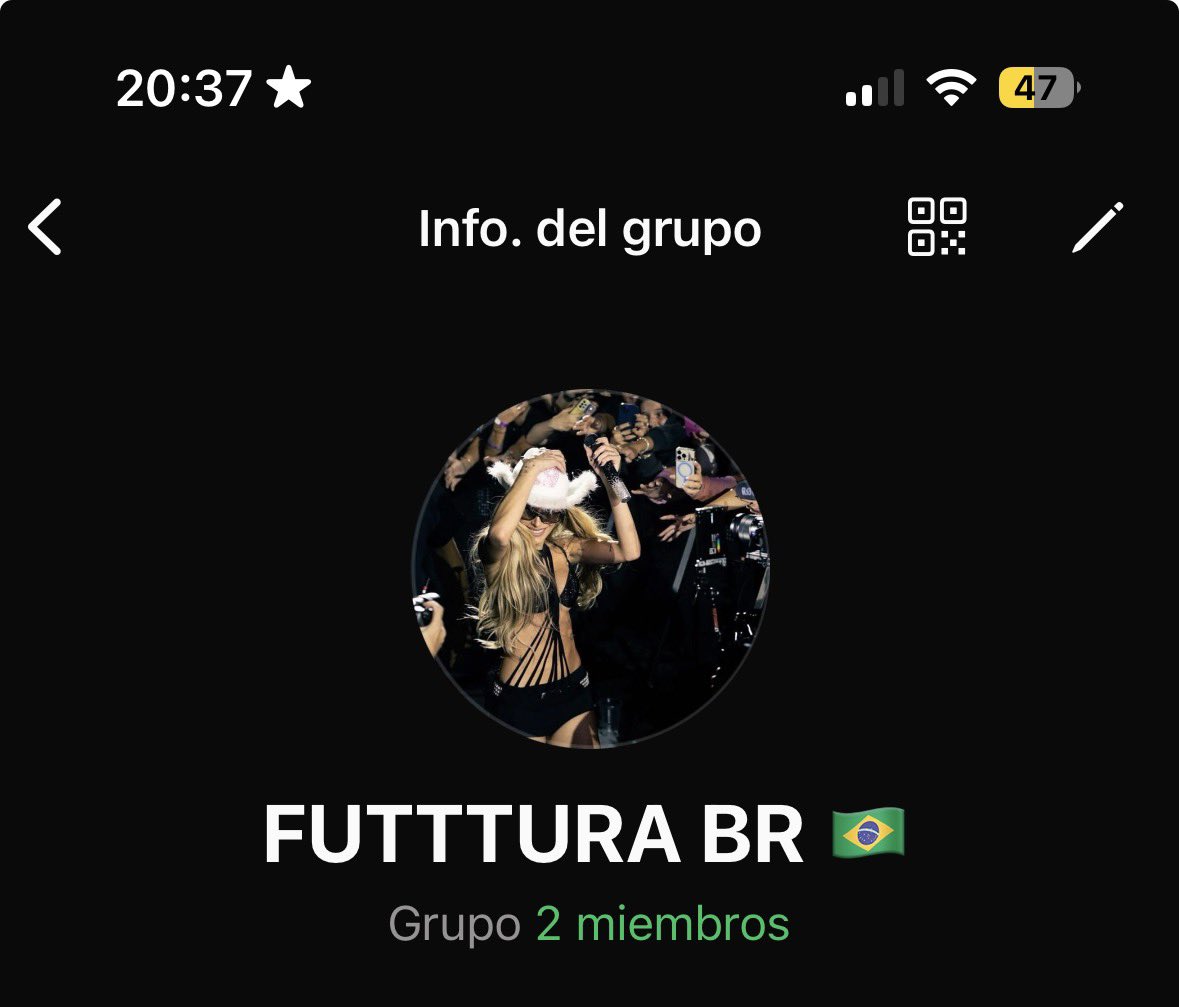
Task: View the FUTTTURA BR group photo
Action: (x=590, y=567)
